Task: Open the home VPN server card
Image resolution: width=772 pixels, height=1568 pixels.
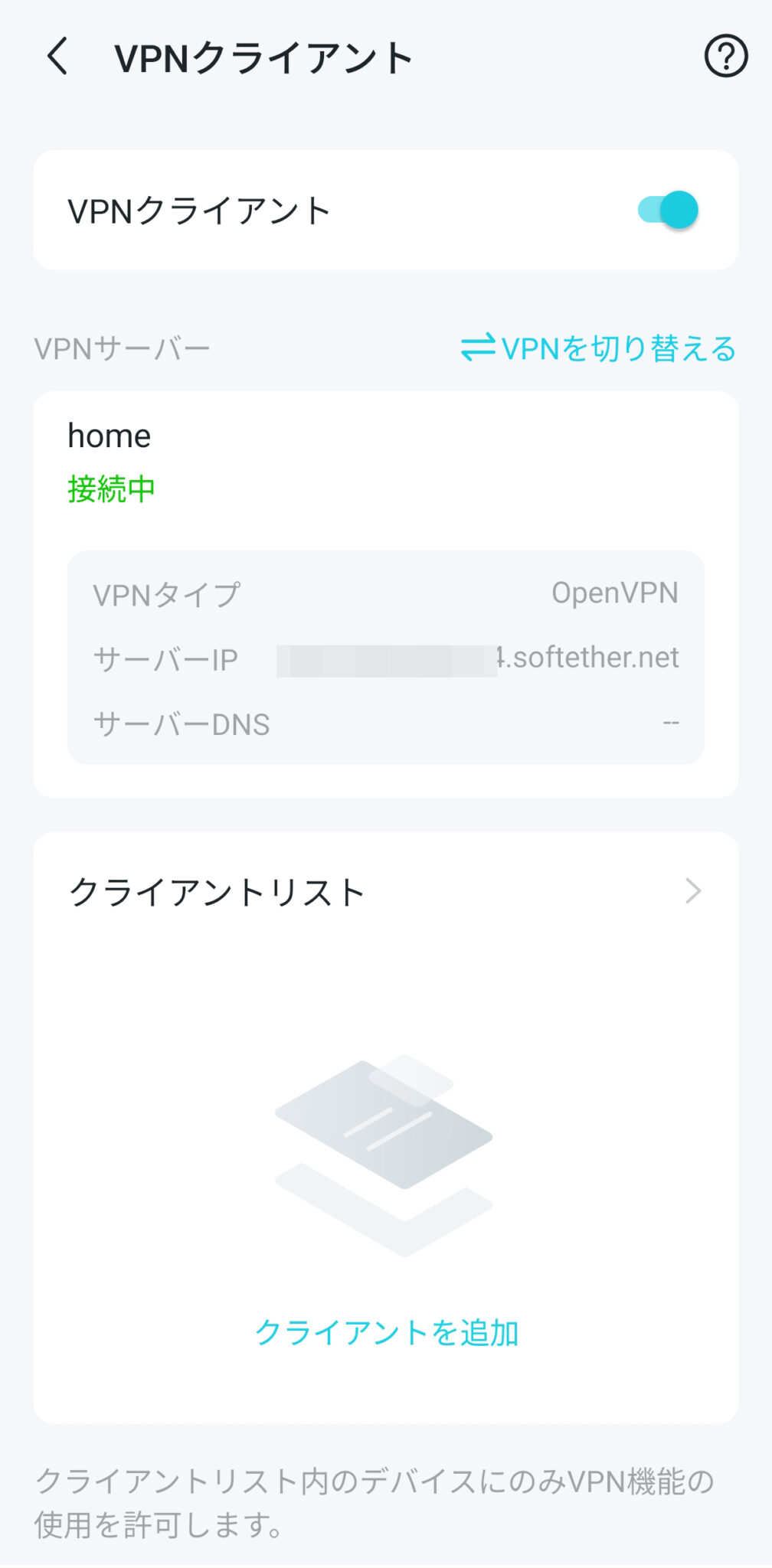Action: (385, 462)
